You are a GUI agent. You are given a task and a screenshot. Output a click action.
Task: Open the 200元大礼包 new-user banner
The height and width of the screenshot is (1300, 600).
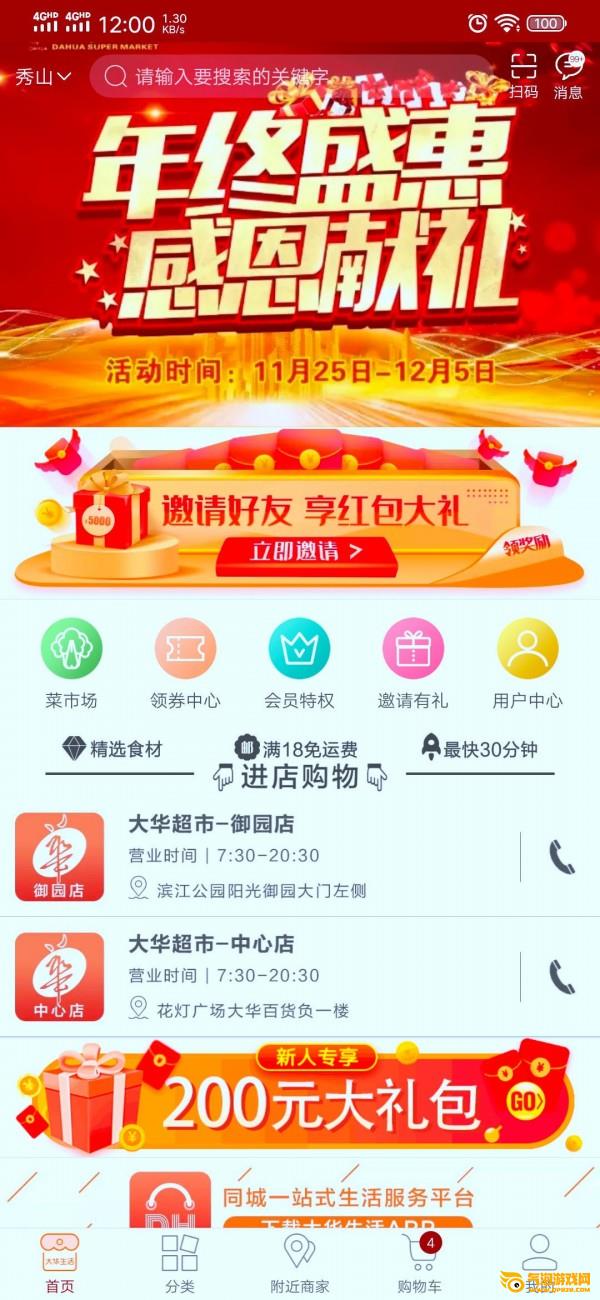[300, 1097]
